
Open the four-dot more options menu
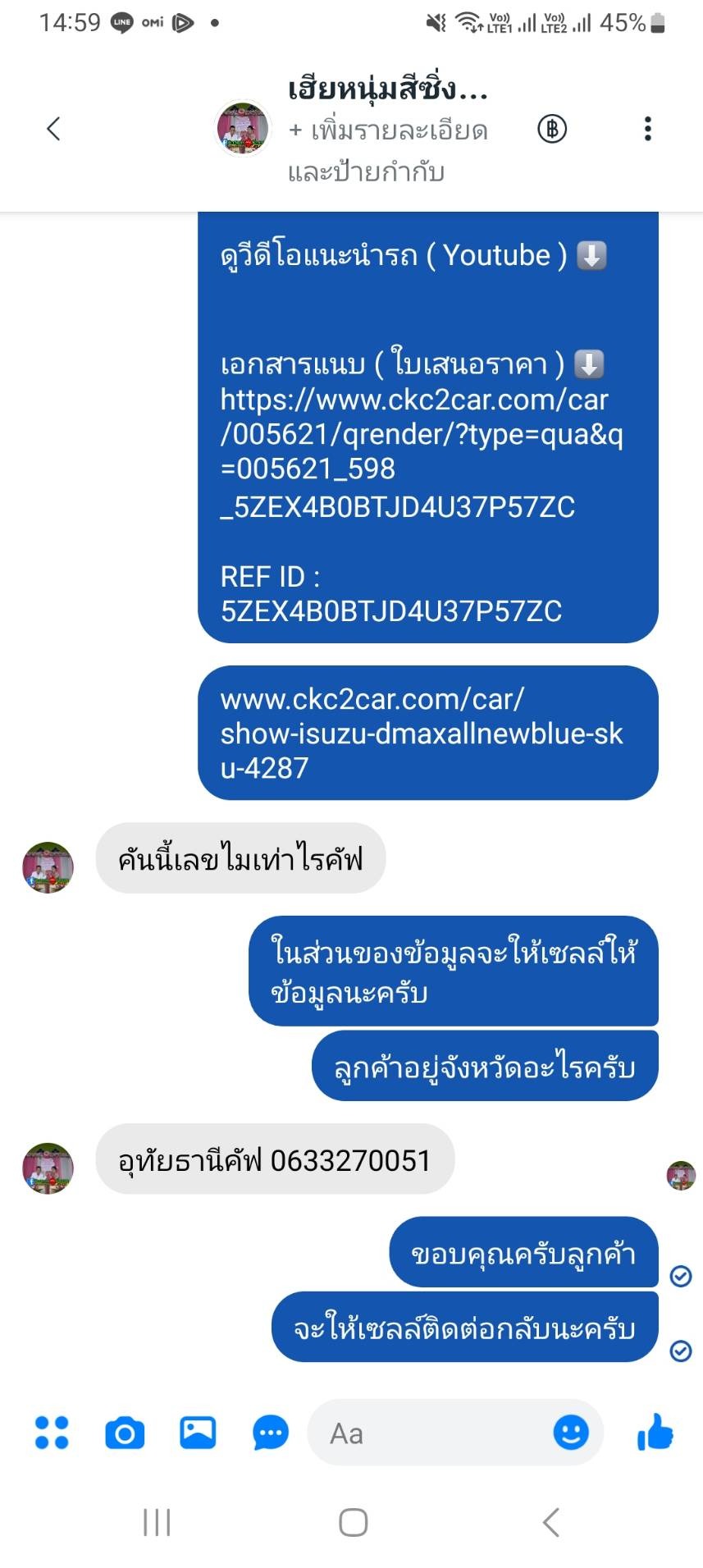pos(52,1433)
